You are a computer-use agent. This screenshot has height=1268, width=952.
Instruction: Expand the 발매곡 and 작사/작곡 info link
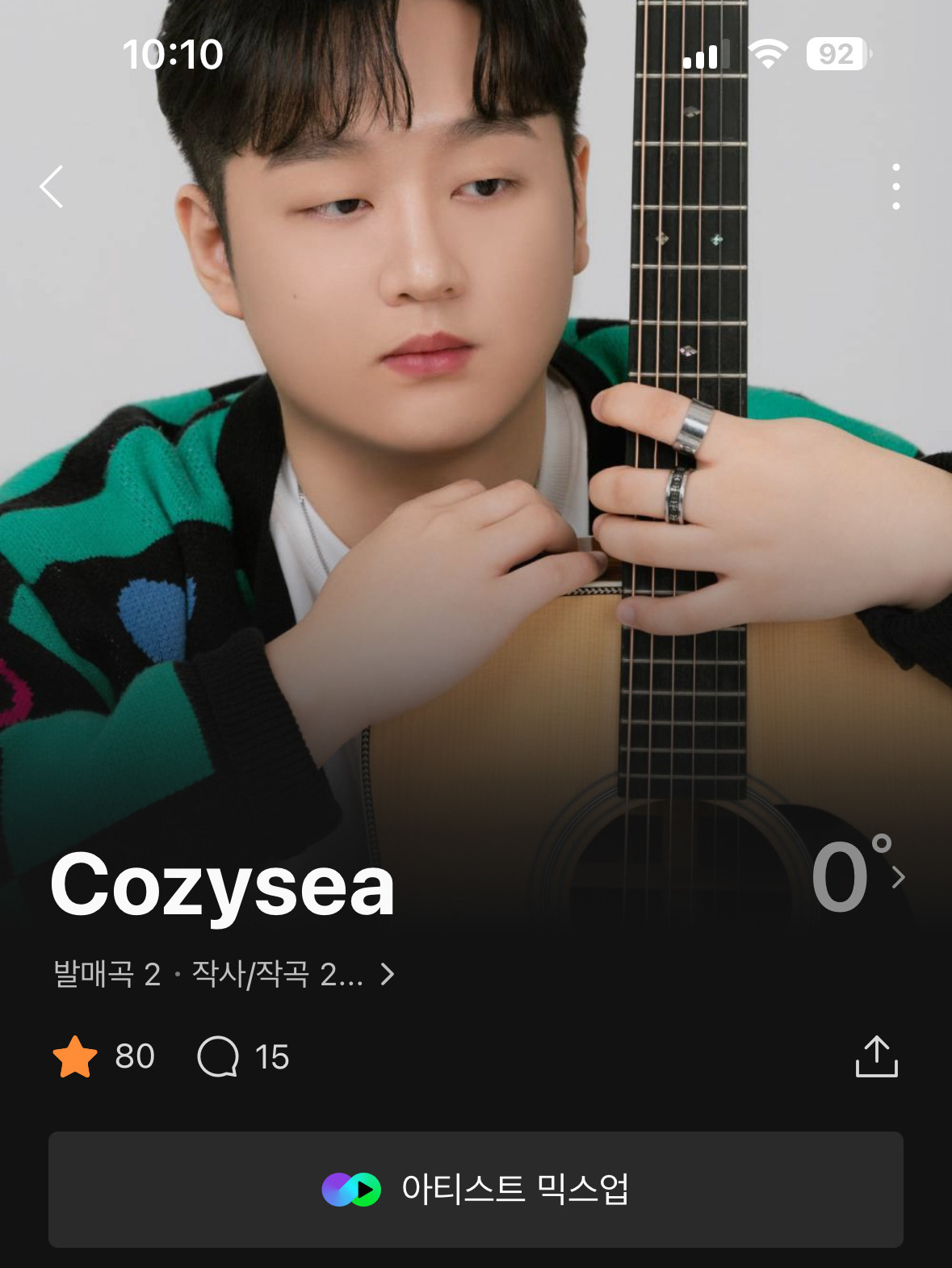(224, 975)
